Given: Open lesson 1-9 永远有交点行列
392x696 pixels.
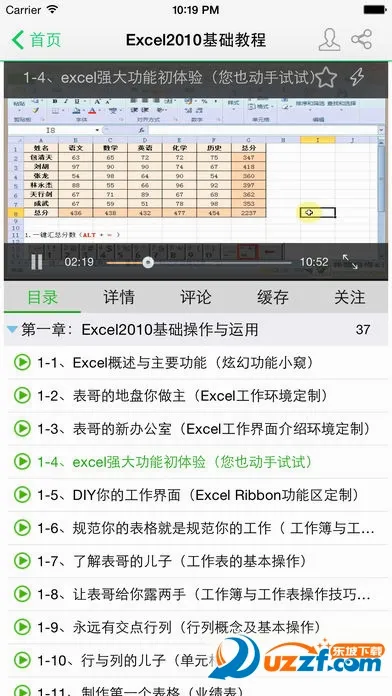Looking at the screenshot, I should pos(196,627).
